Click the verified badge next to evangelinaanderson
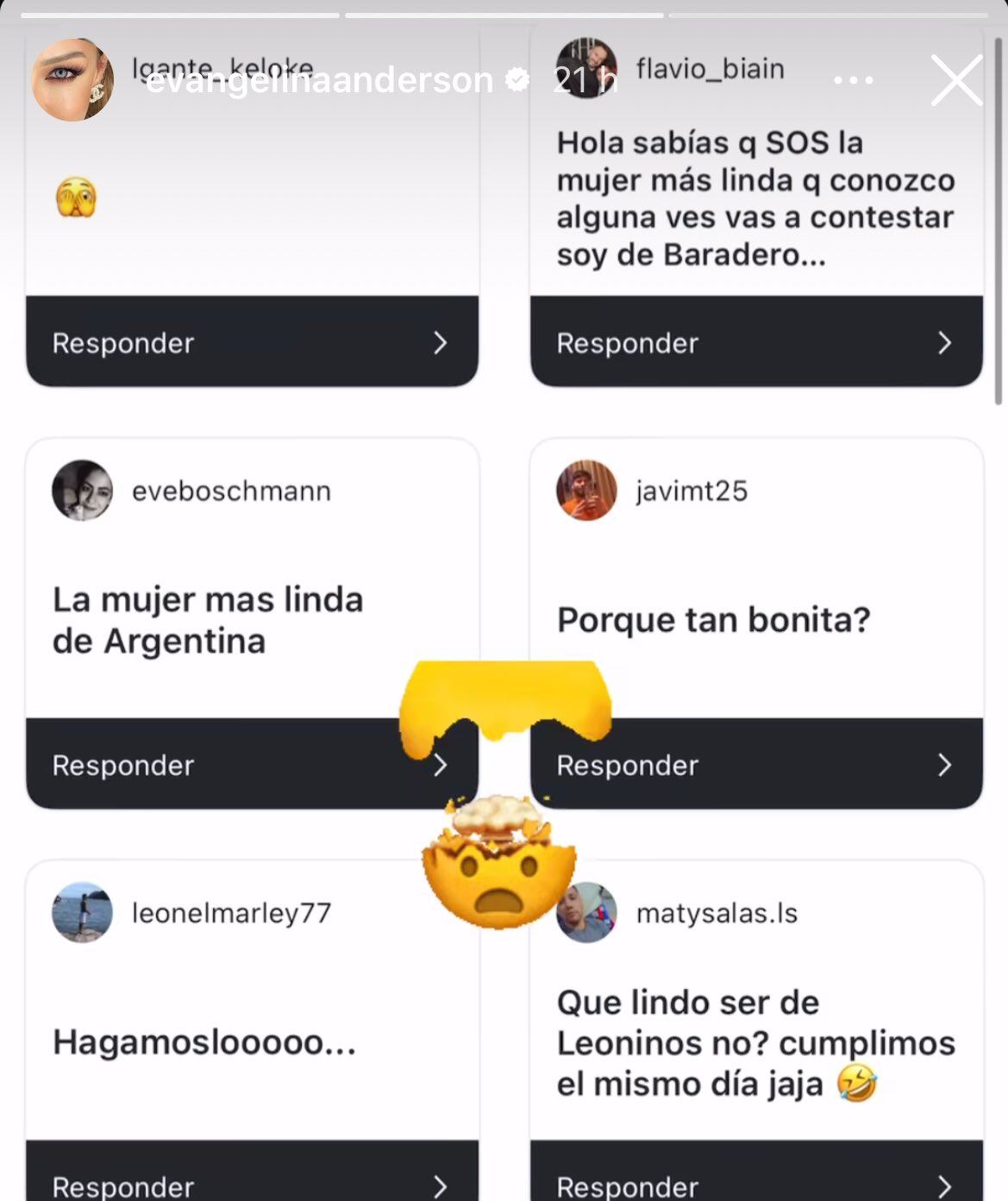The image size is (1008, 1201). click(517, 79)
